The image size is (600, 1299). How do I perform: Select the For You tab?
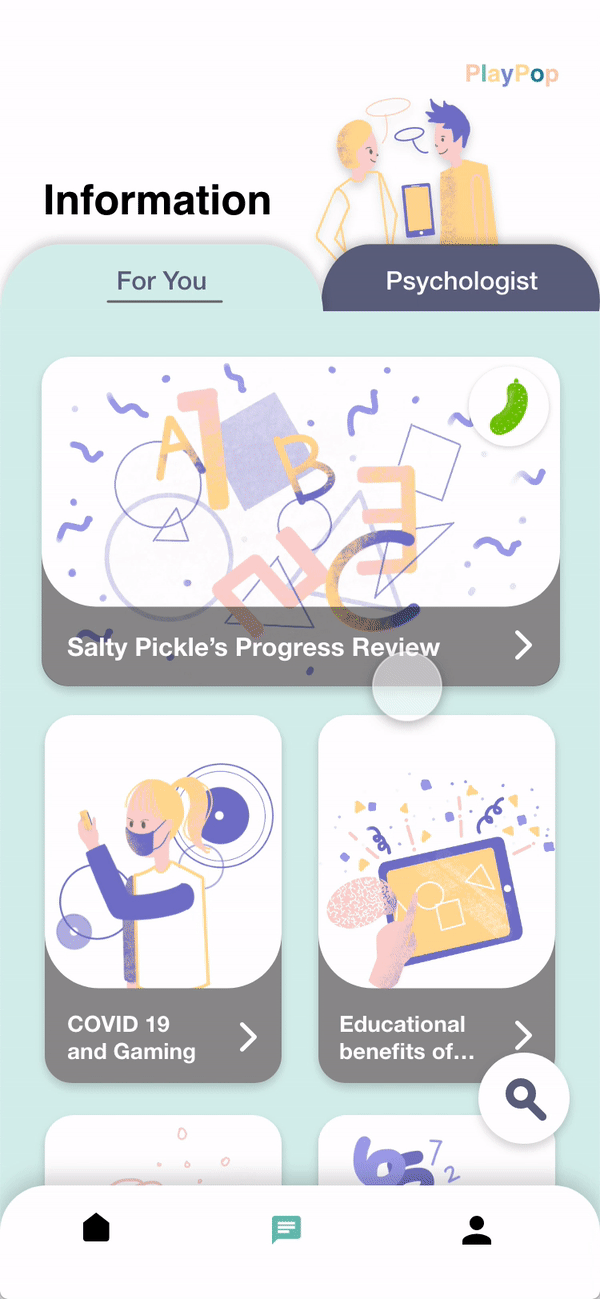pos(163,281)
